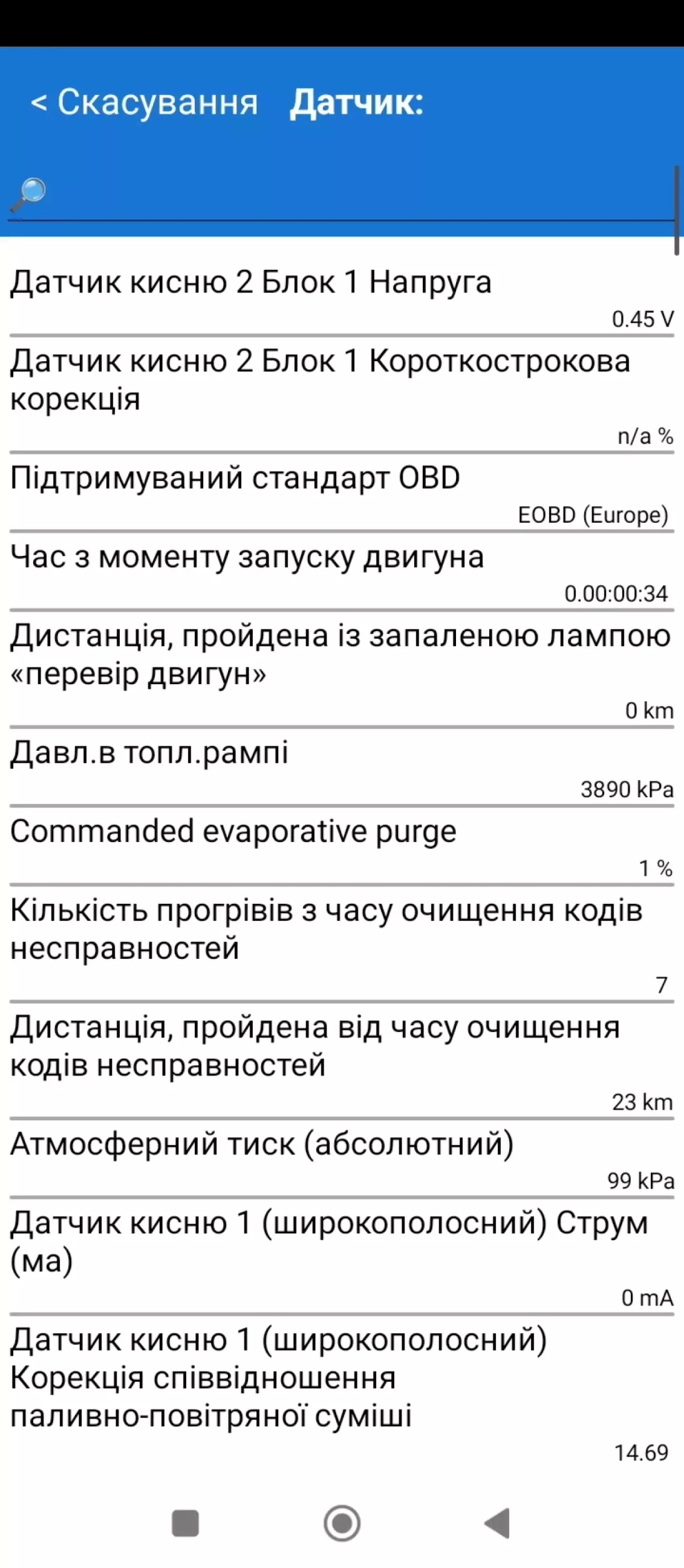
Task: Select Дистанція від часу очищення кодів
Action: (342, 1060)
